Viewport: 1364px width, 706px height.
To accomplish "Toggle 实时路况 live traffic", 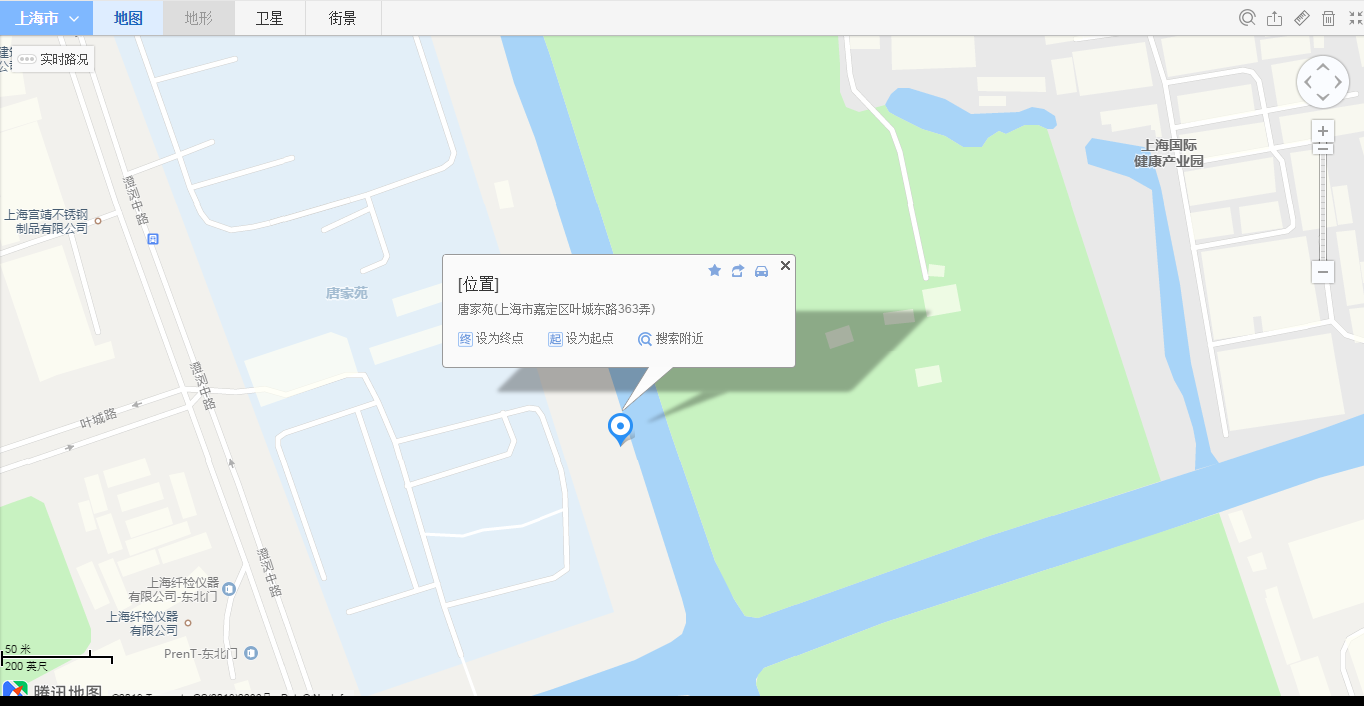I will pos(54,60).
